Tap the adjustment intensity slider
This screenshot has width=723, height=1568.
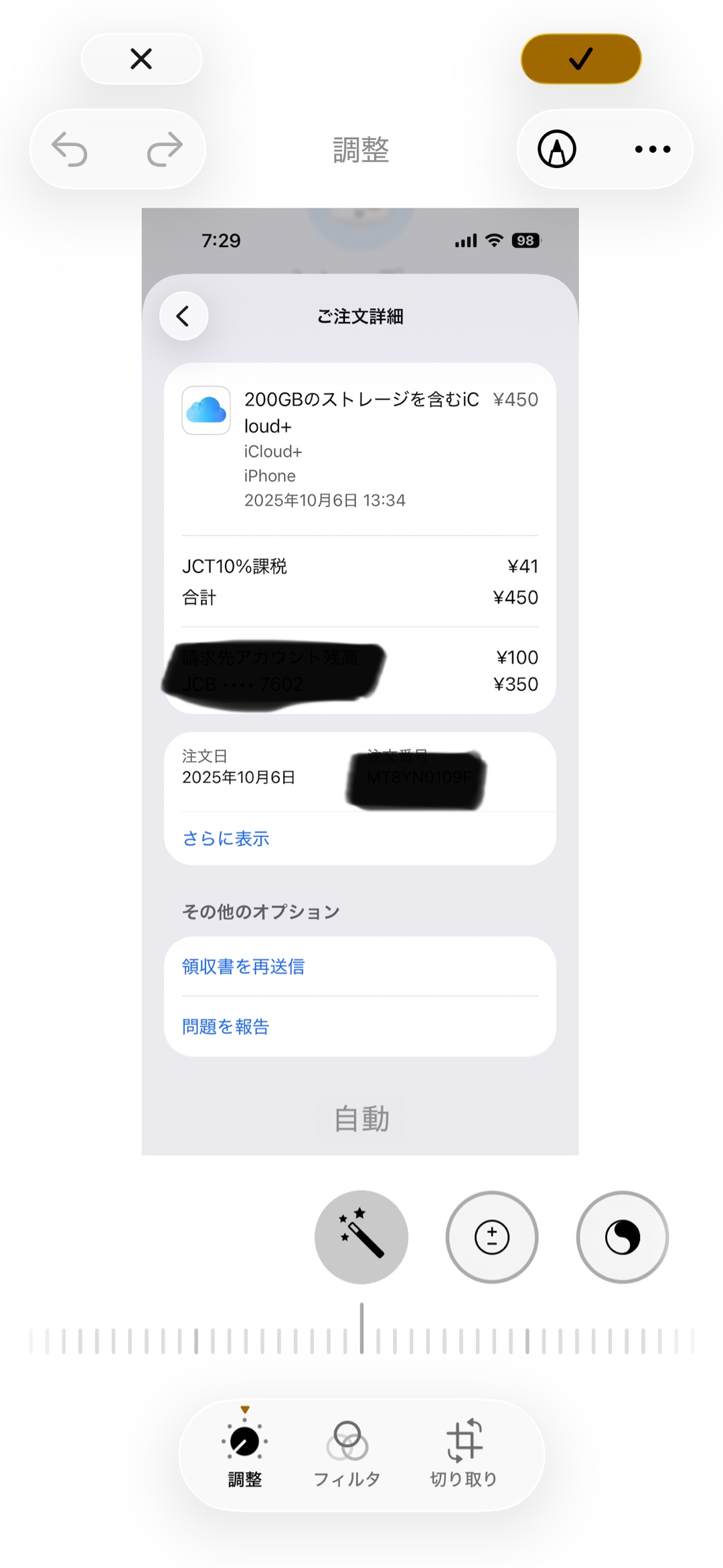tap(361, 1340)
